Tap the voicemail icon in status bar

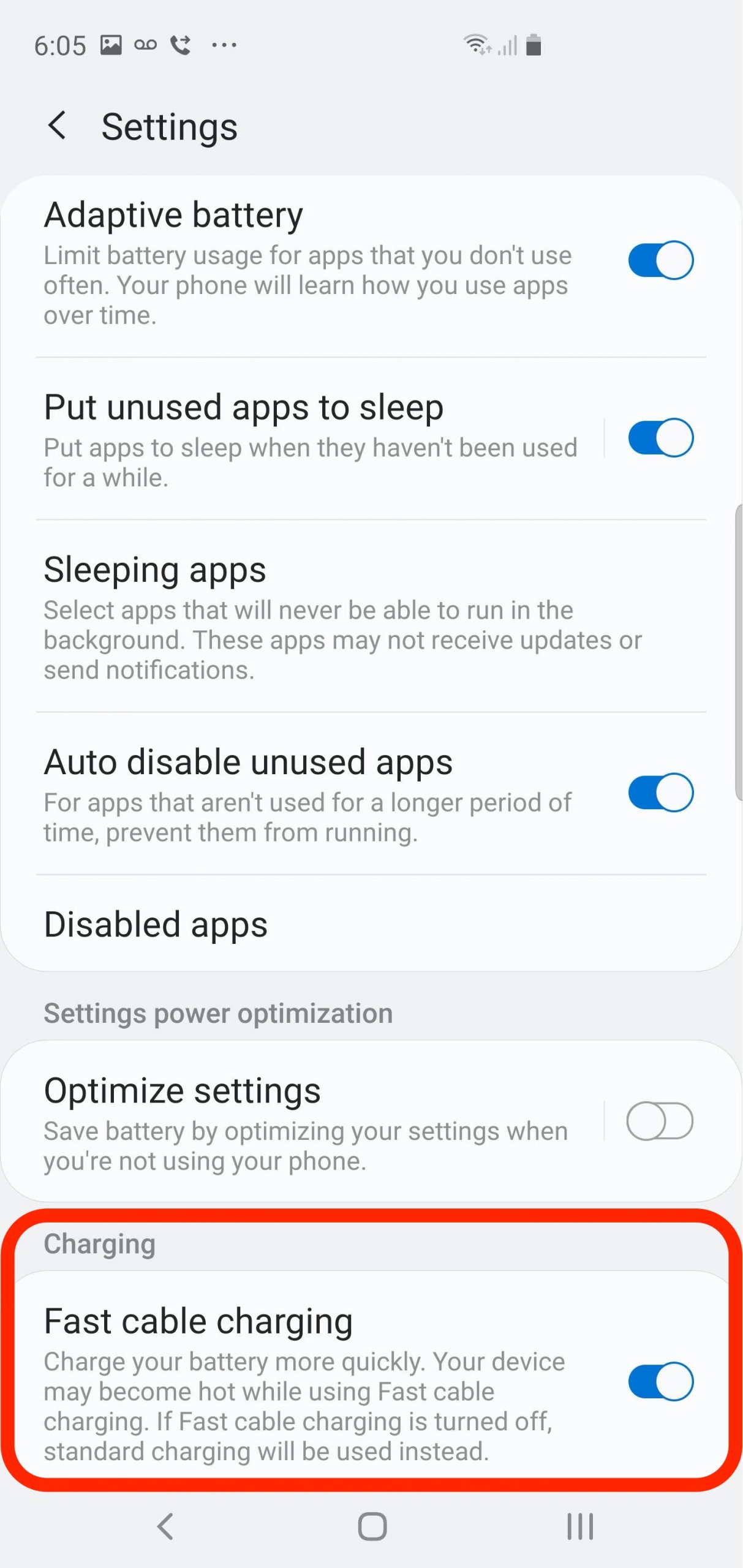[146, 44]
